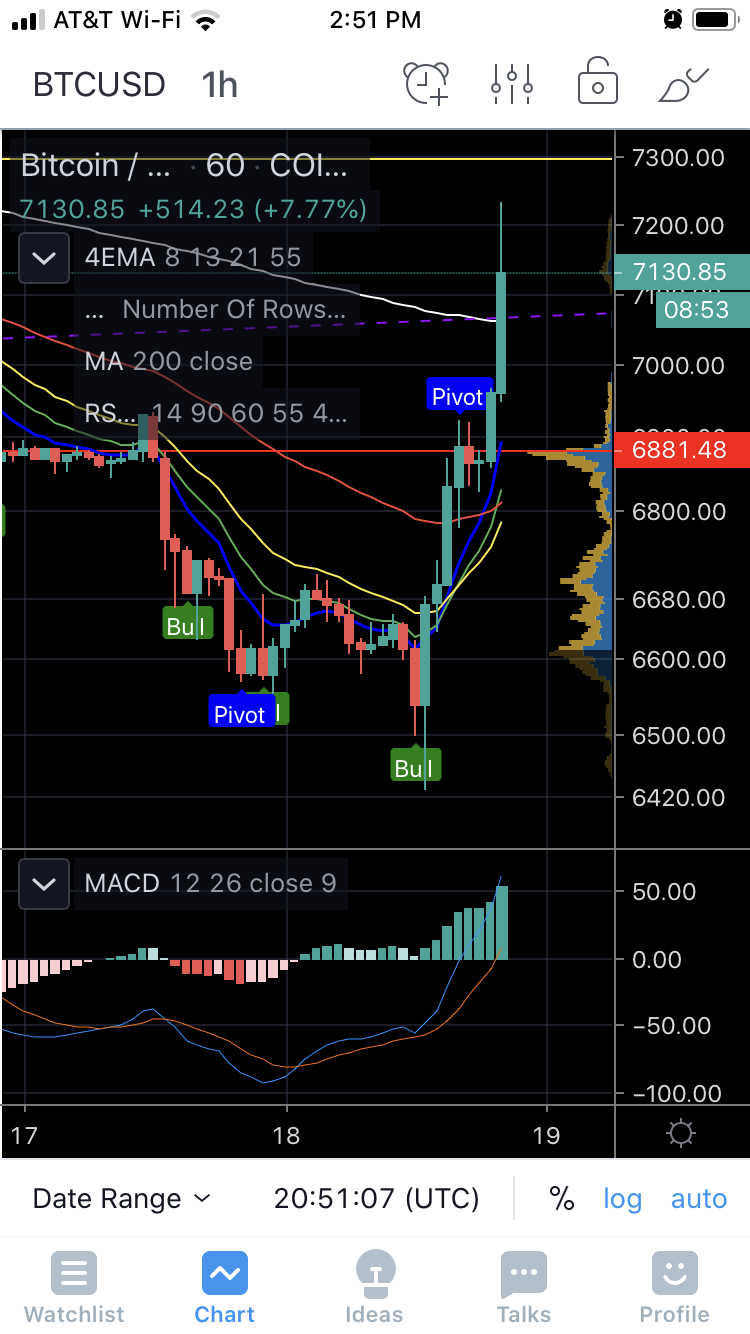This screenshot has height=1334, width=750.
Task: Toggle the chart lock icon
Action: point(597,84)
